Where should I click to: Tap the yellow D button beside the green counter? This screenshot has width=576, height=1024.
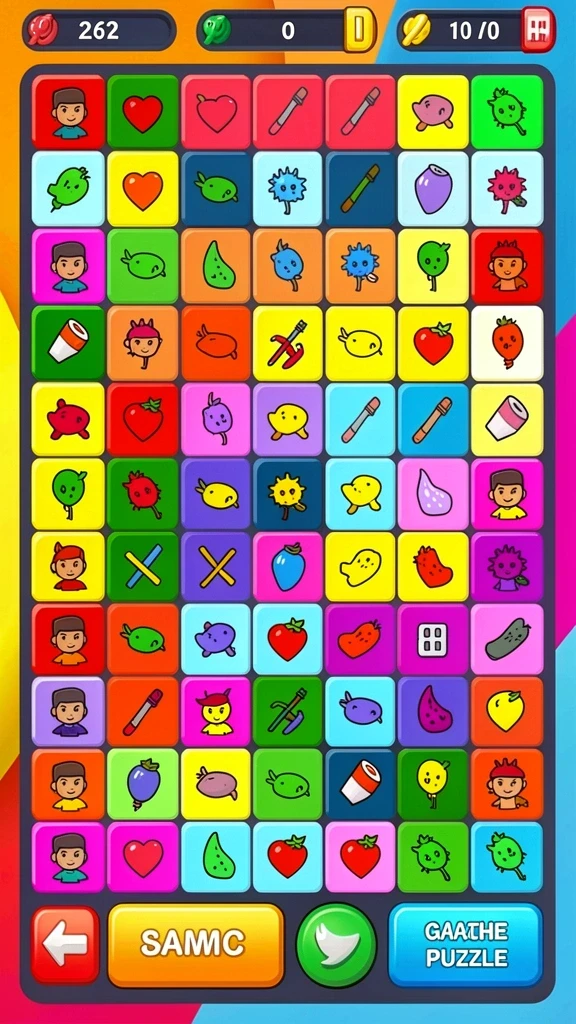tap(359, 29)
